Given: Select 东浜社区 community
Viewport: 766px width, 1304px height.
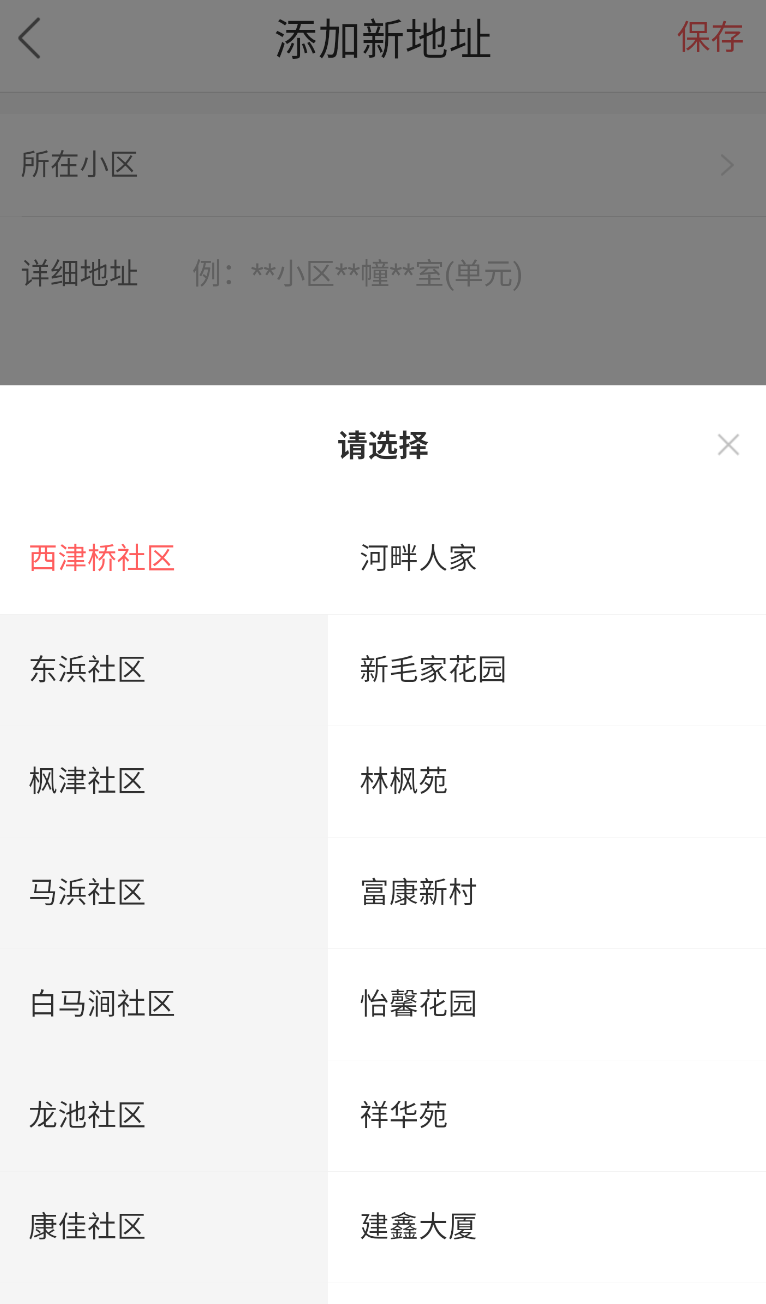Looking at the screenshot, I should pyautogui.click(x=164, y=669).
